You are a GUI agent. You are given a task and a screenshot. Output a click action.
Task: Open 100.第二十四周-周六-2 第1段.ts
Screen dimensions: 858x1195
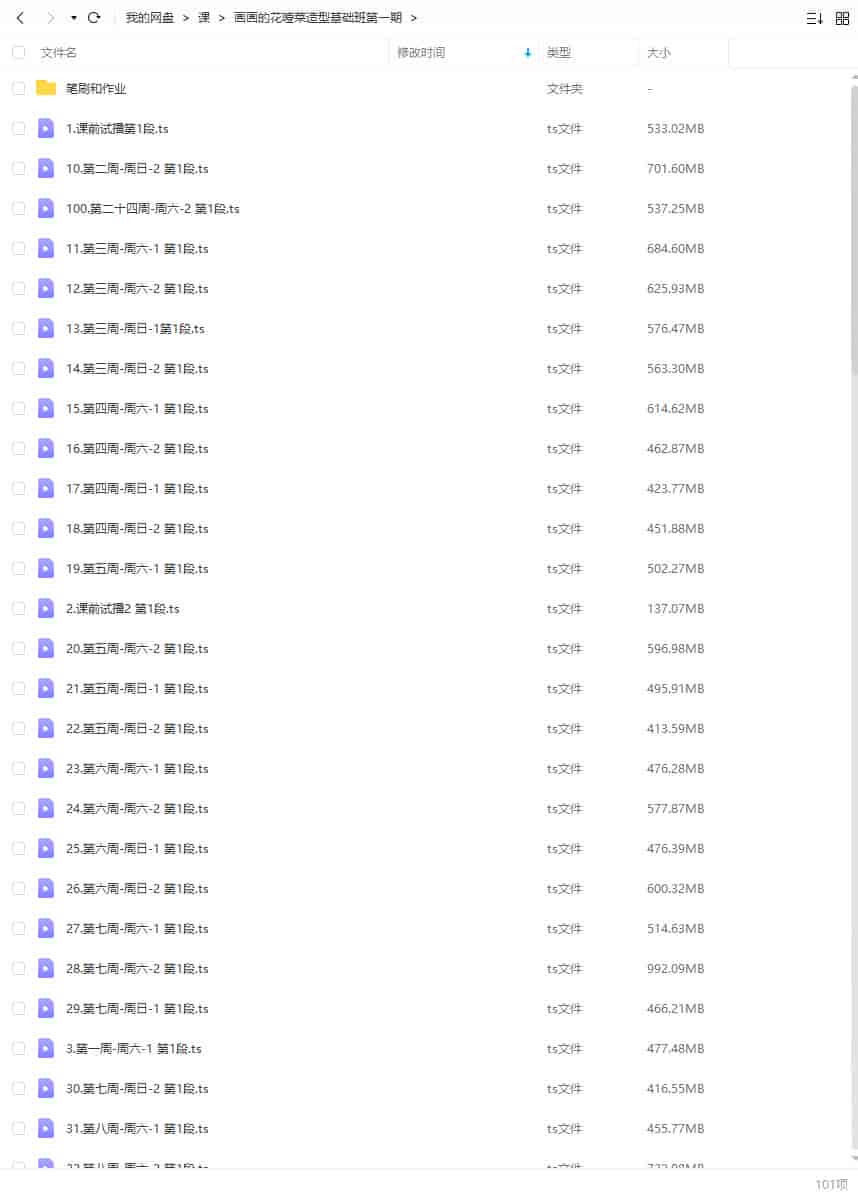(152, 208)
